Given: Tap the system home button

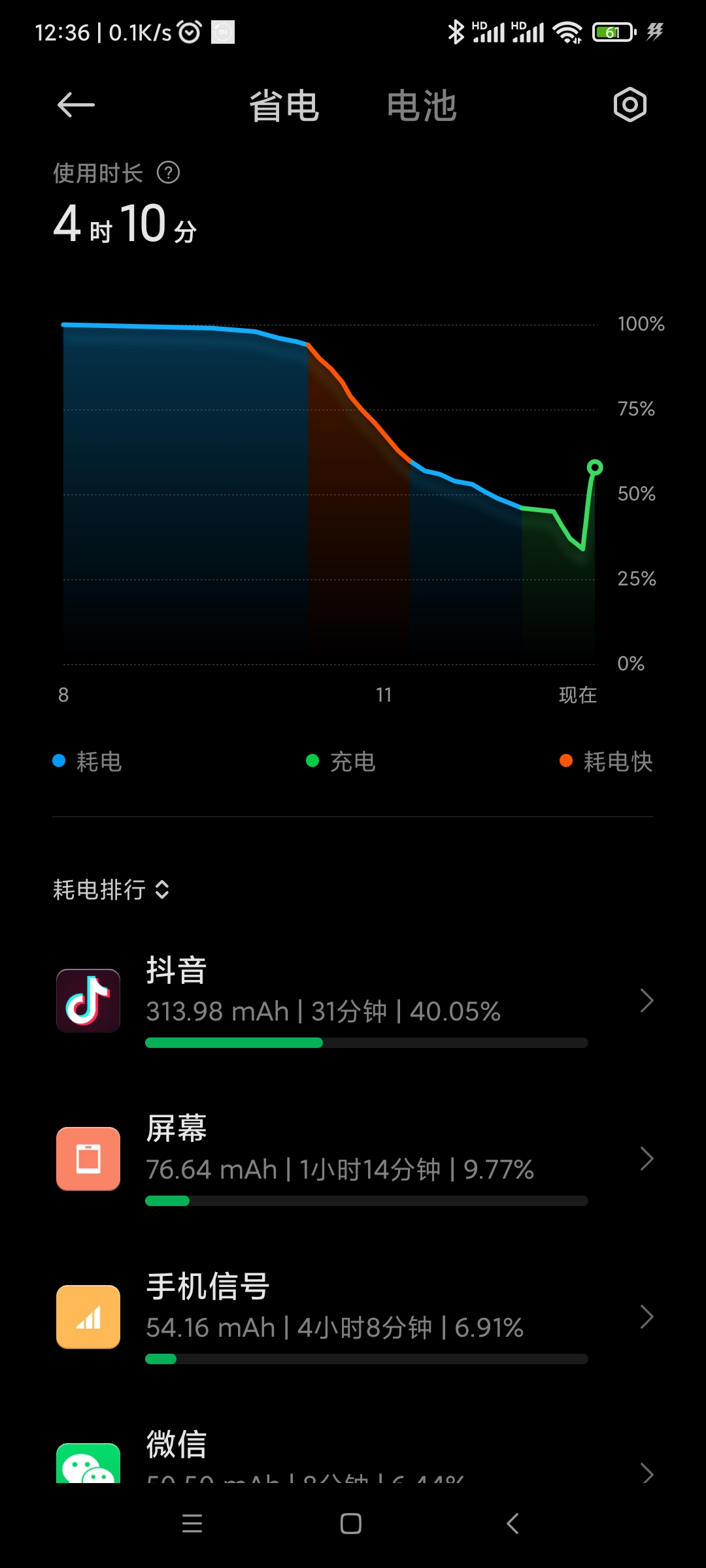Looking at the screenshot, I should 351,1524.
